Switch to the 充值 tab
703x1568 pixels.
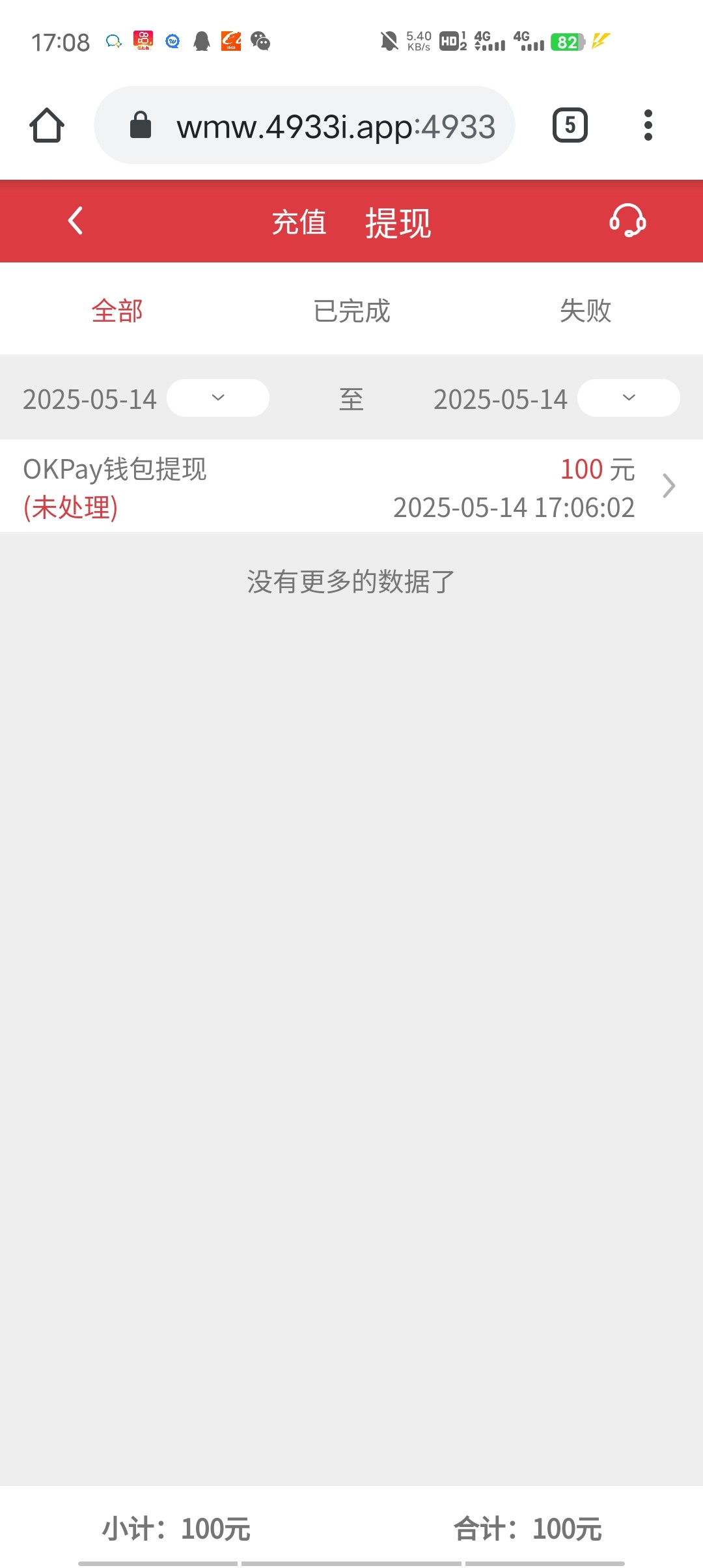299,222
